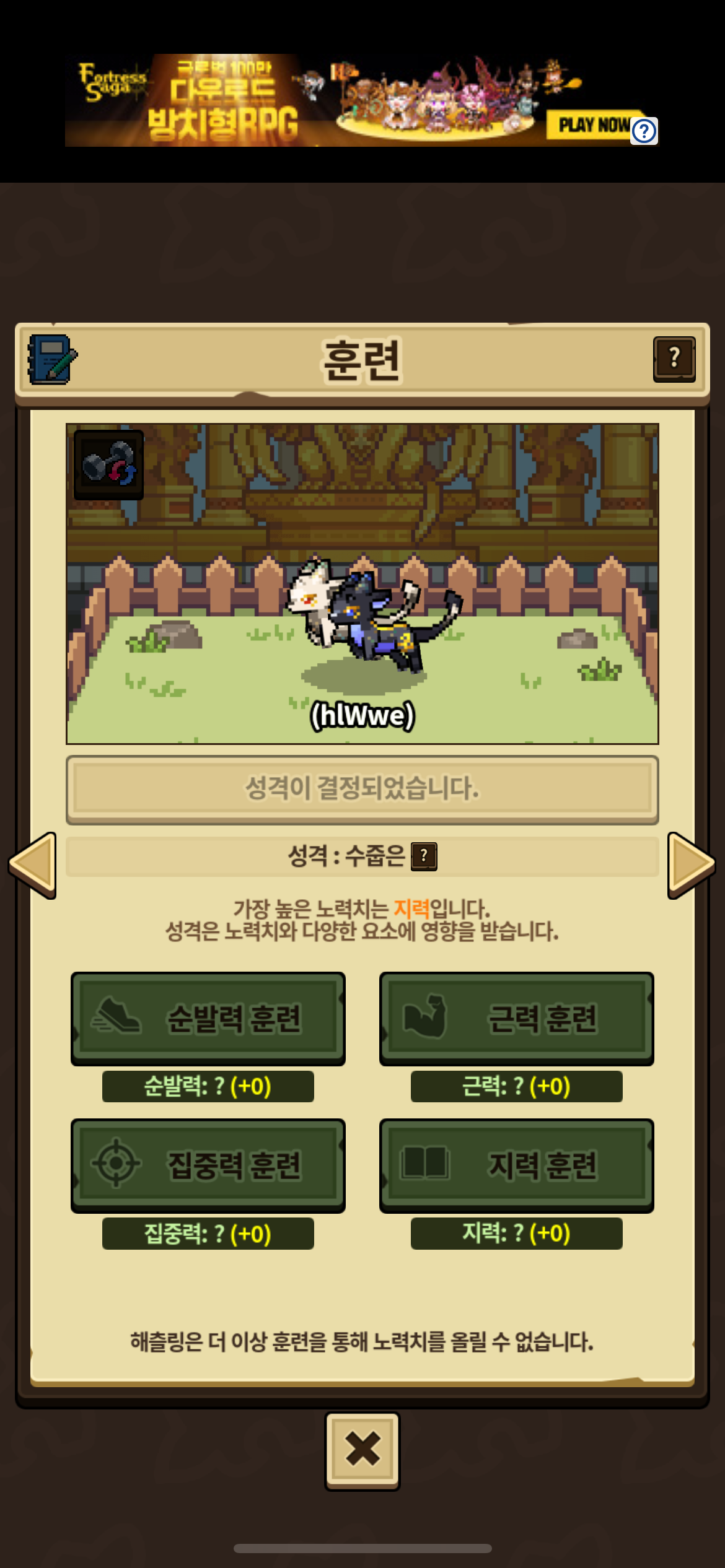
Task: Open the help button beside 훈련 title
Action: click(674, 359)
